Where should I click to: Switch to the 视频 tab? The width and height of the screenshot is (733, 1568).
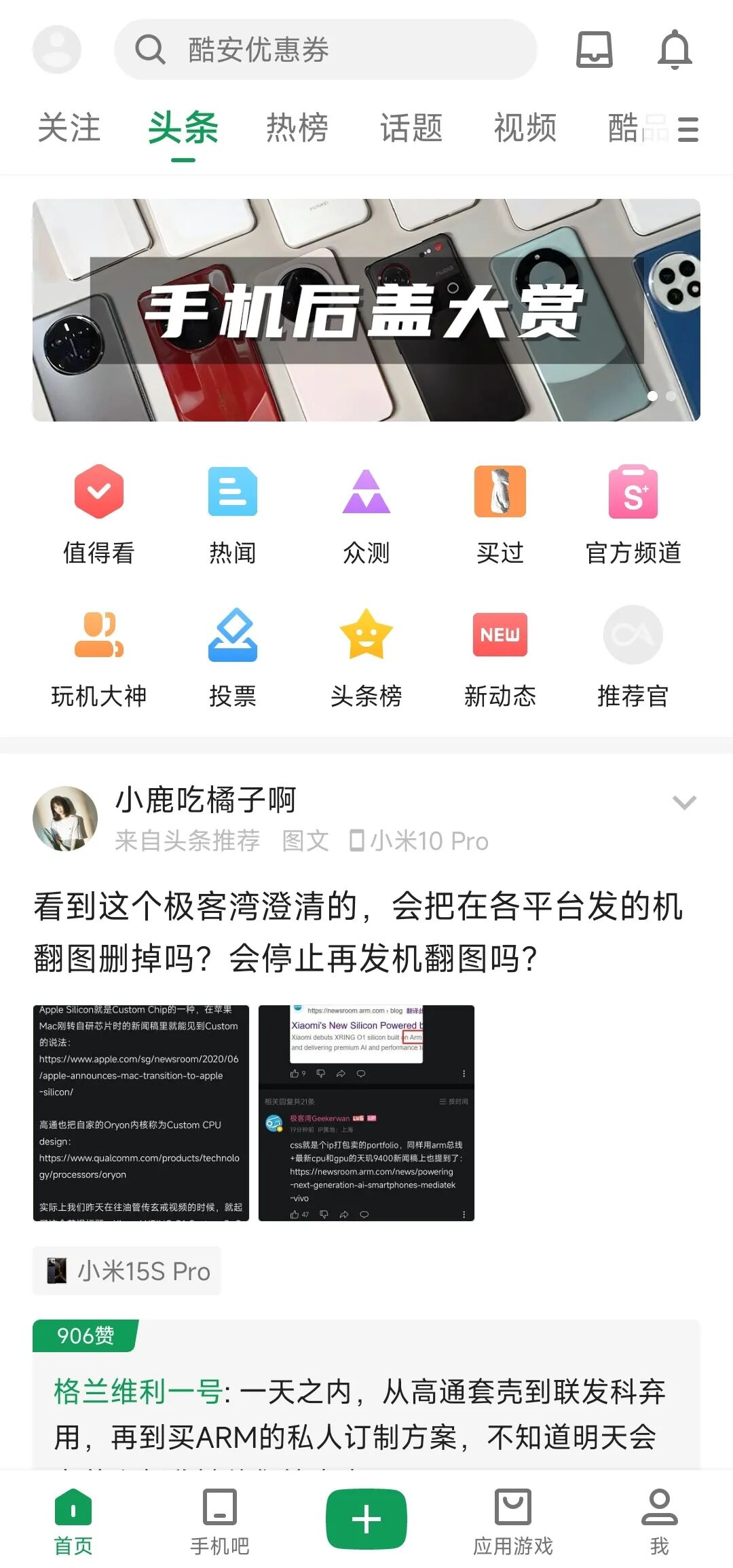tap(525, 128)
